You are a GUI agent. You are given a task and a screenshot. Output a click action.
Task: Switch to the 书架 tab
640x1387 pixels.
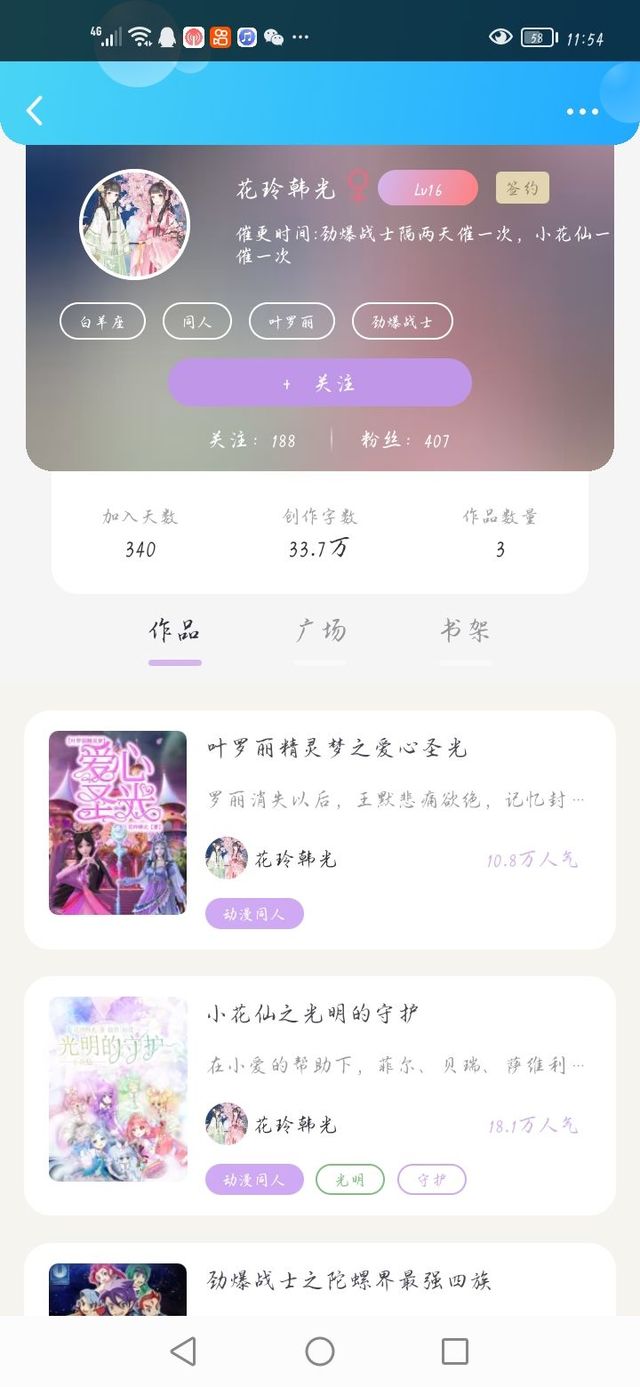(465, 631)
